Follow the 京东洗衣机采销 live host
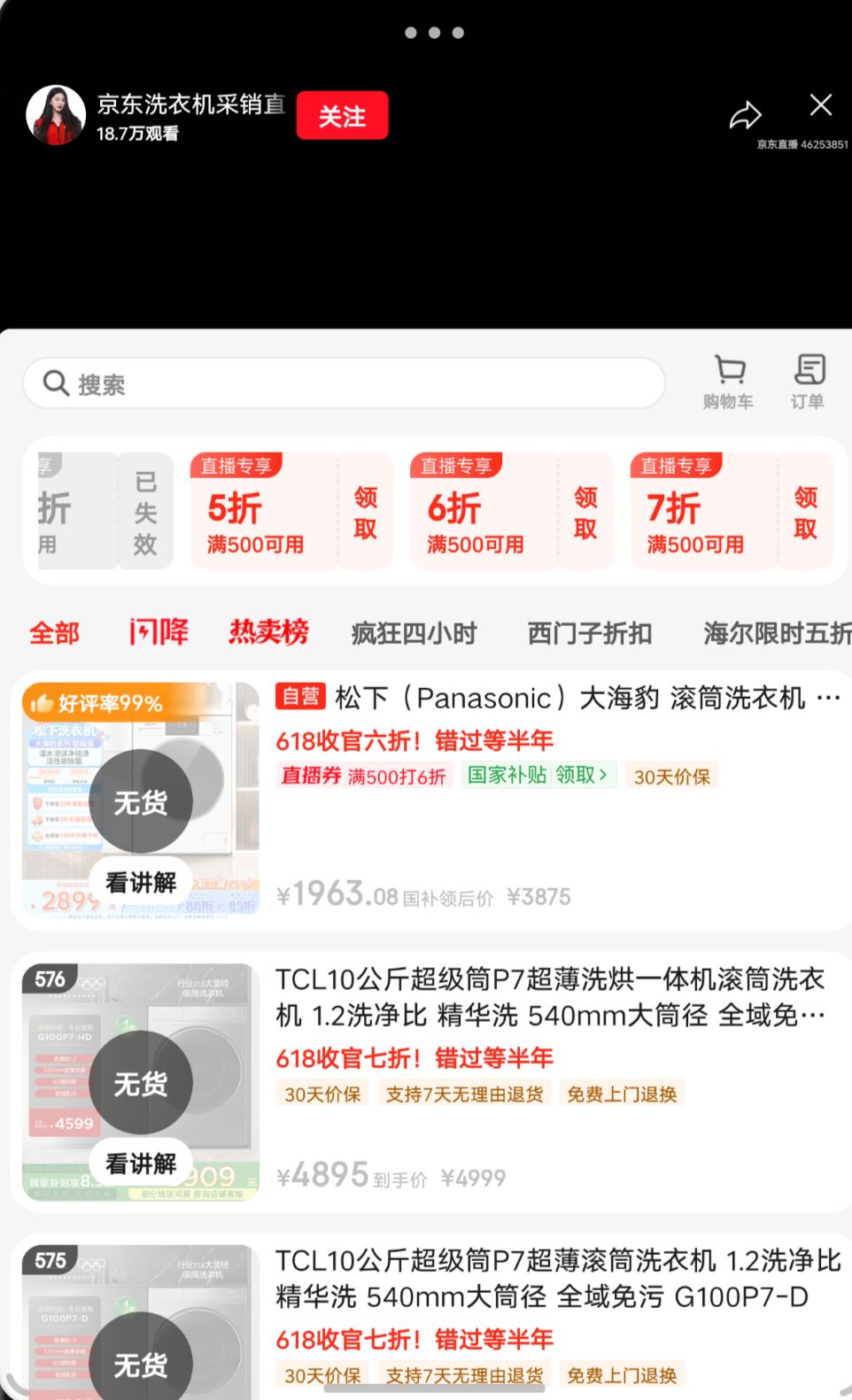 pos(342,115)
